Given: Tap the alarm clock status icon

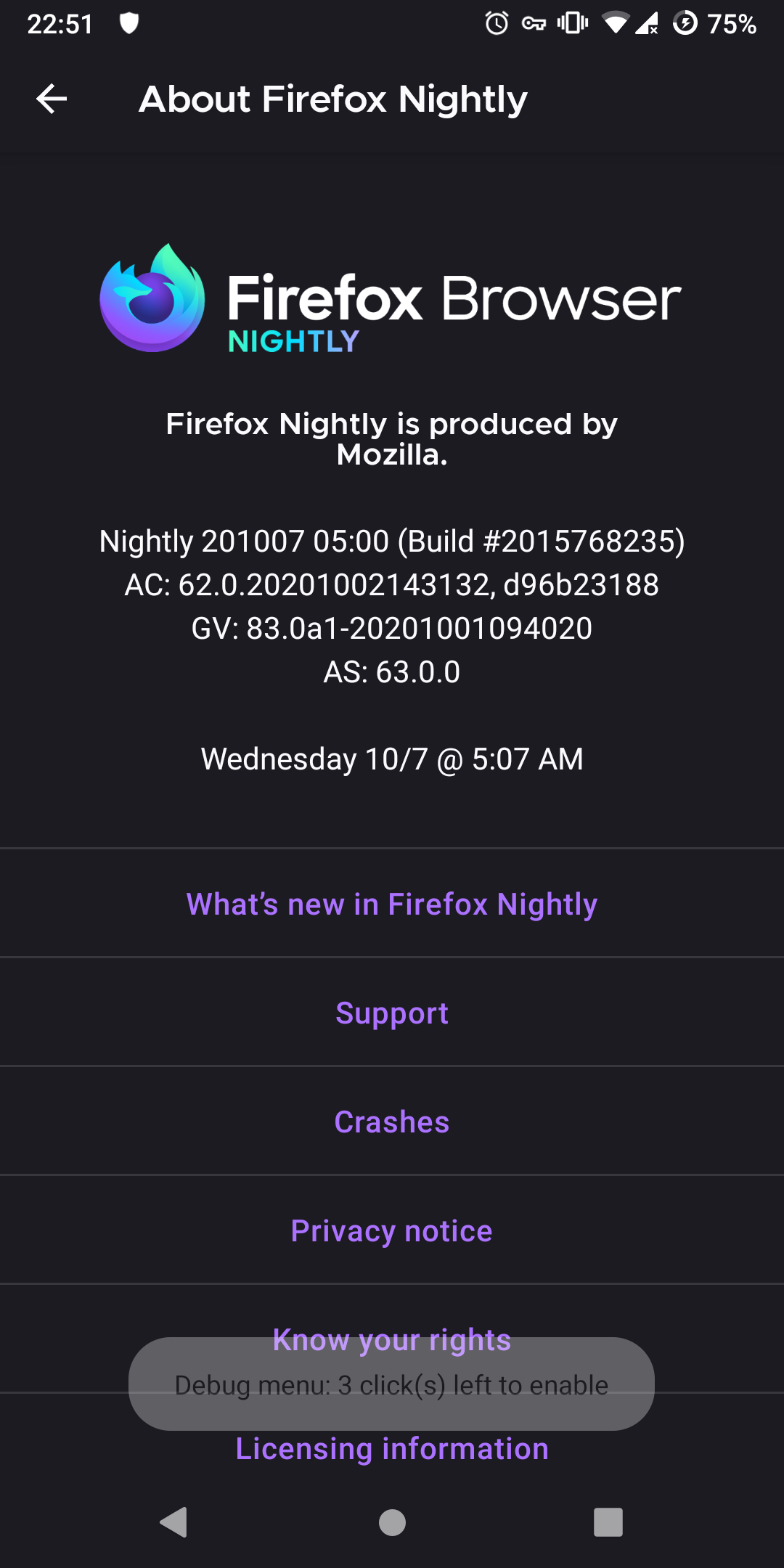Looking at the screenshot, I should coord(496,24).
